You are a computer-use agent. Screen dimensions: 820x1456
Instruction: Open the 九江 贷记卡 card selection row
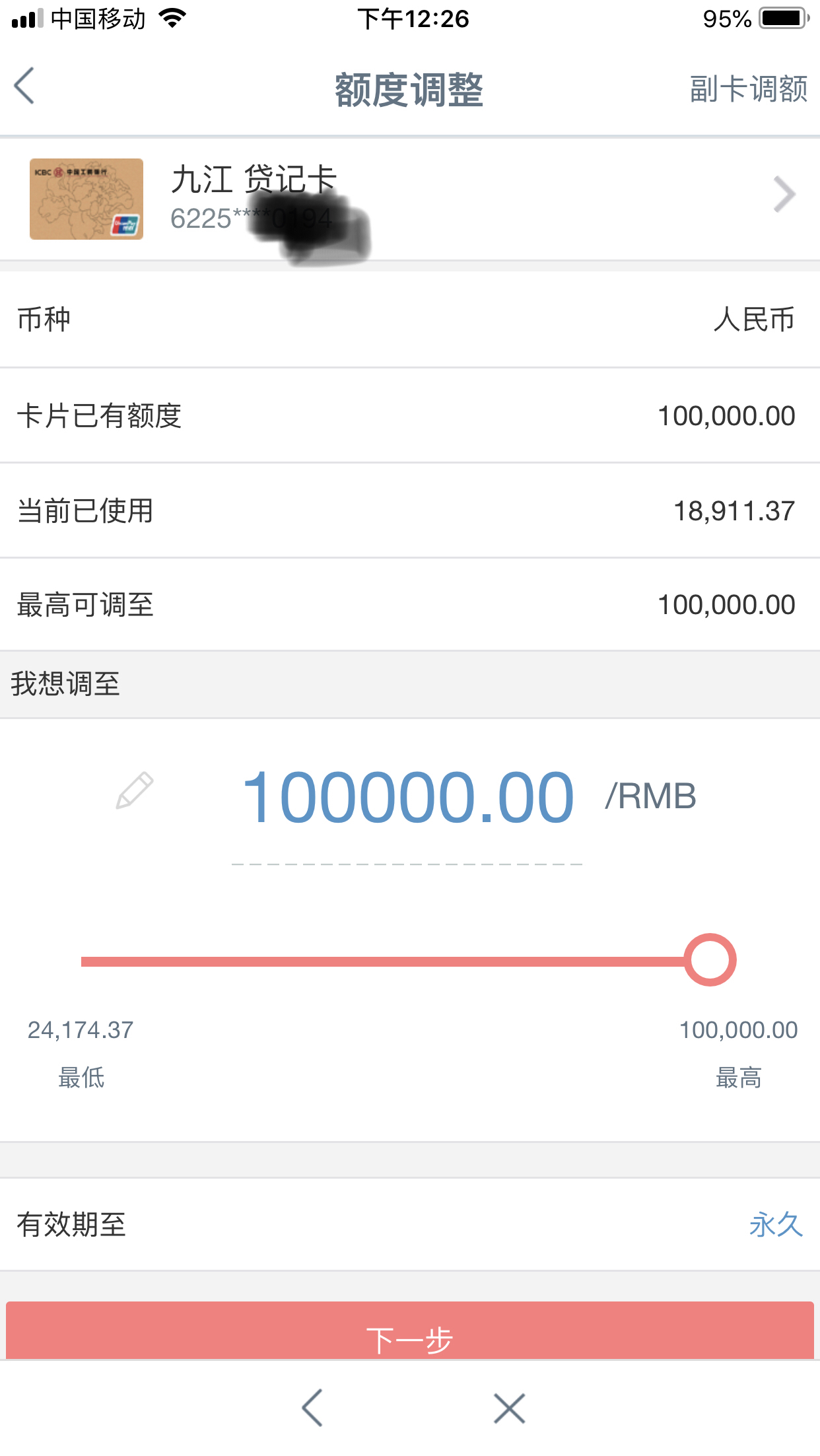pos(409,198)
